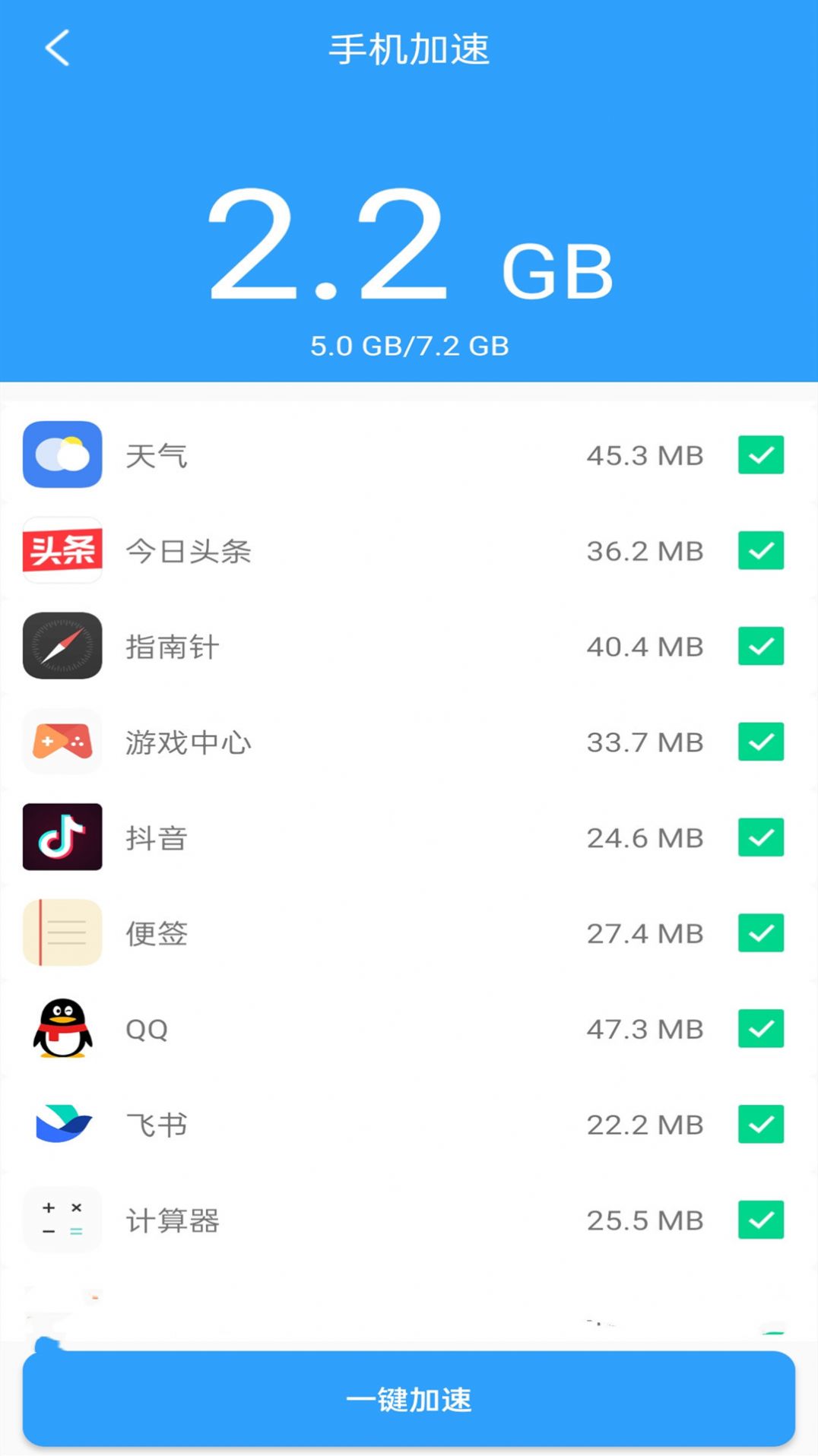Screen dimensions: 818x1456
Task: Uncheck the QQ checkbox
Action: pos(761,1029)
